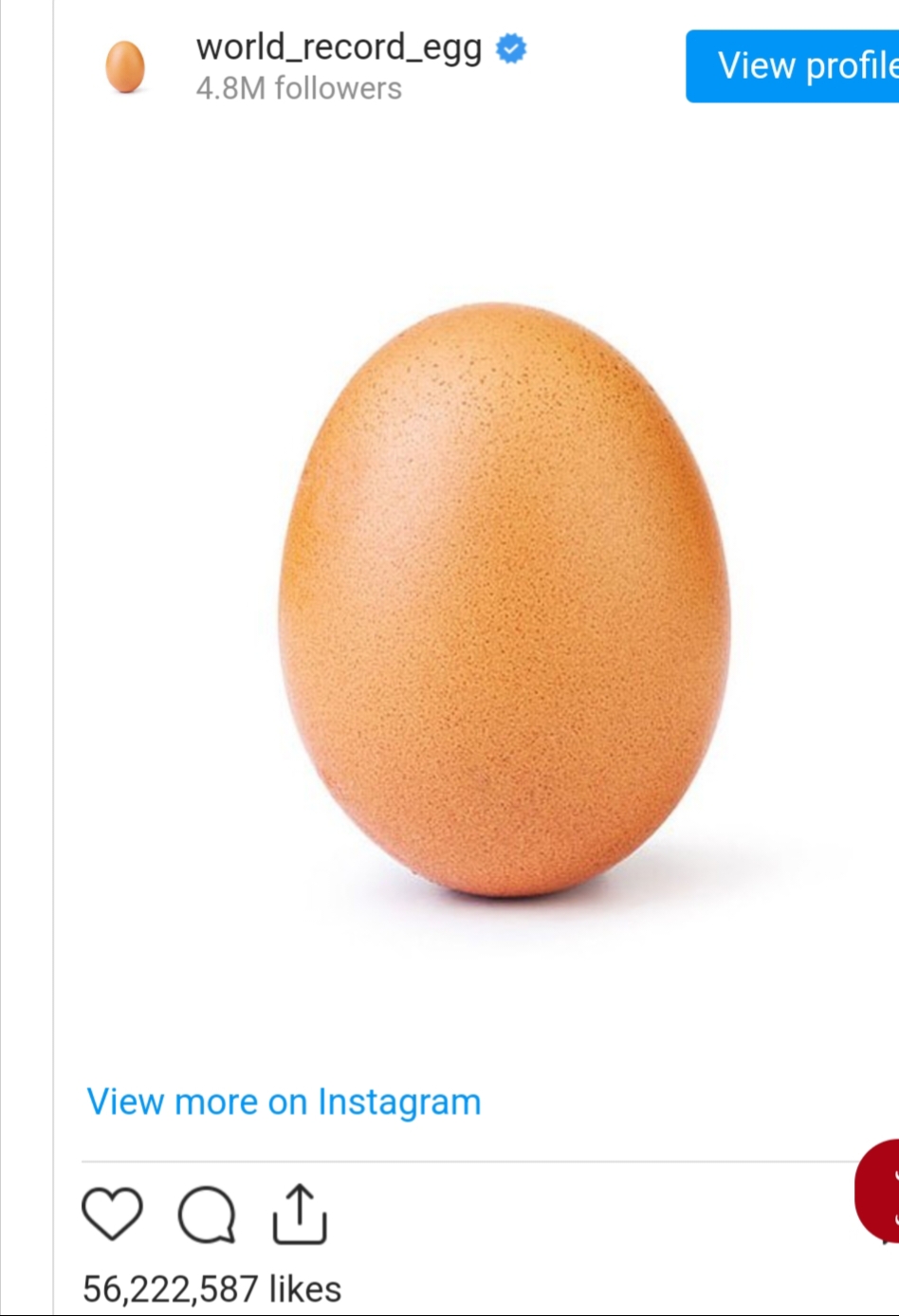Tap the red floating button
Image resolution: width=899 pixels, height=1316 pixels.
click(882, 1191)
